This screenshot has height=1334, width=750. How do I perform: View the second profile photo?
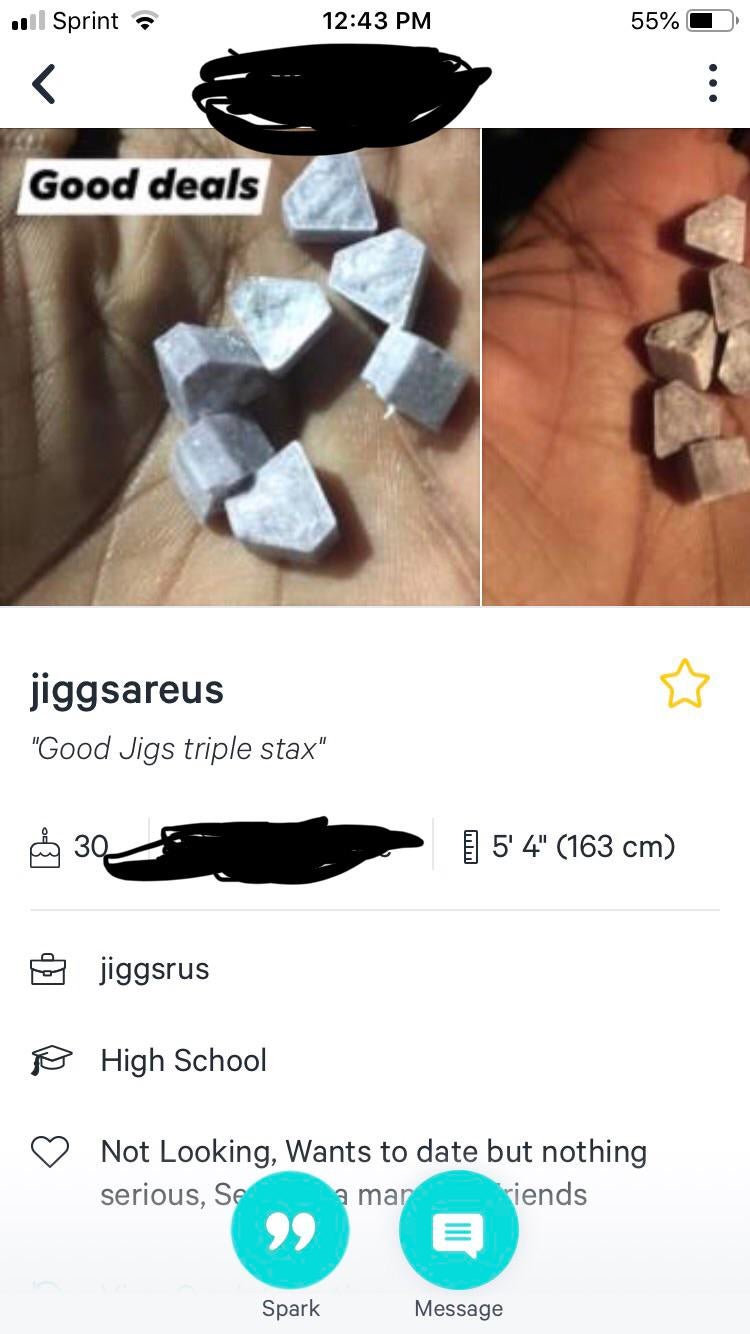pyautogui.click(x=616, y=368)
